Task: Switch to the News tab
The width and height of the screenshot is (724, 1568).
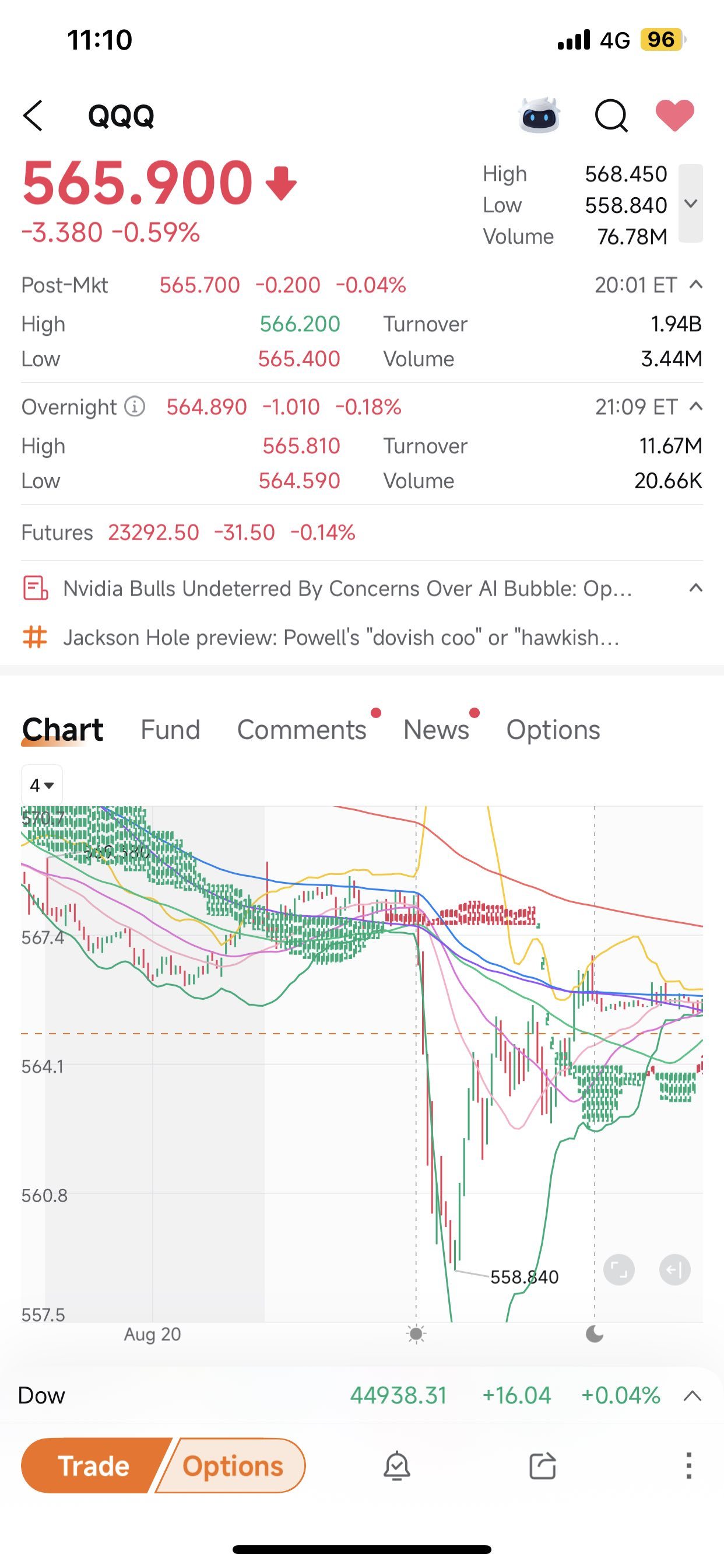Action: coord(436,729)
